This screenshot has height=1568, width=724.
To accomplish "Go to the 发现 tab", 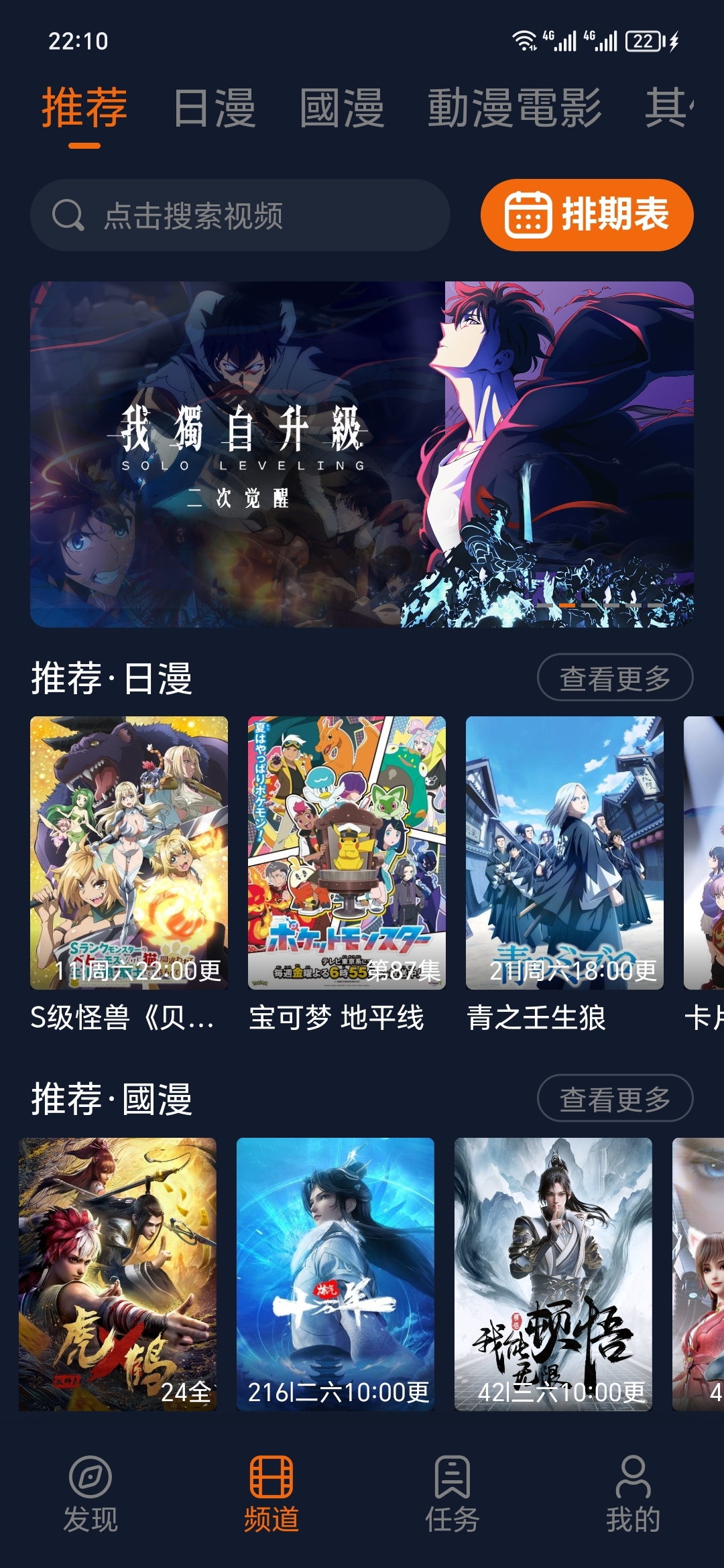I will coord(90,1493).
